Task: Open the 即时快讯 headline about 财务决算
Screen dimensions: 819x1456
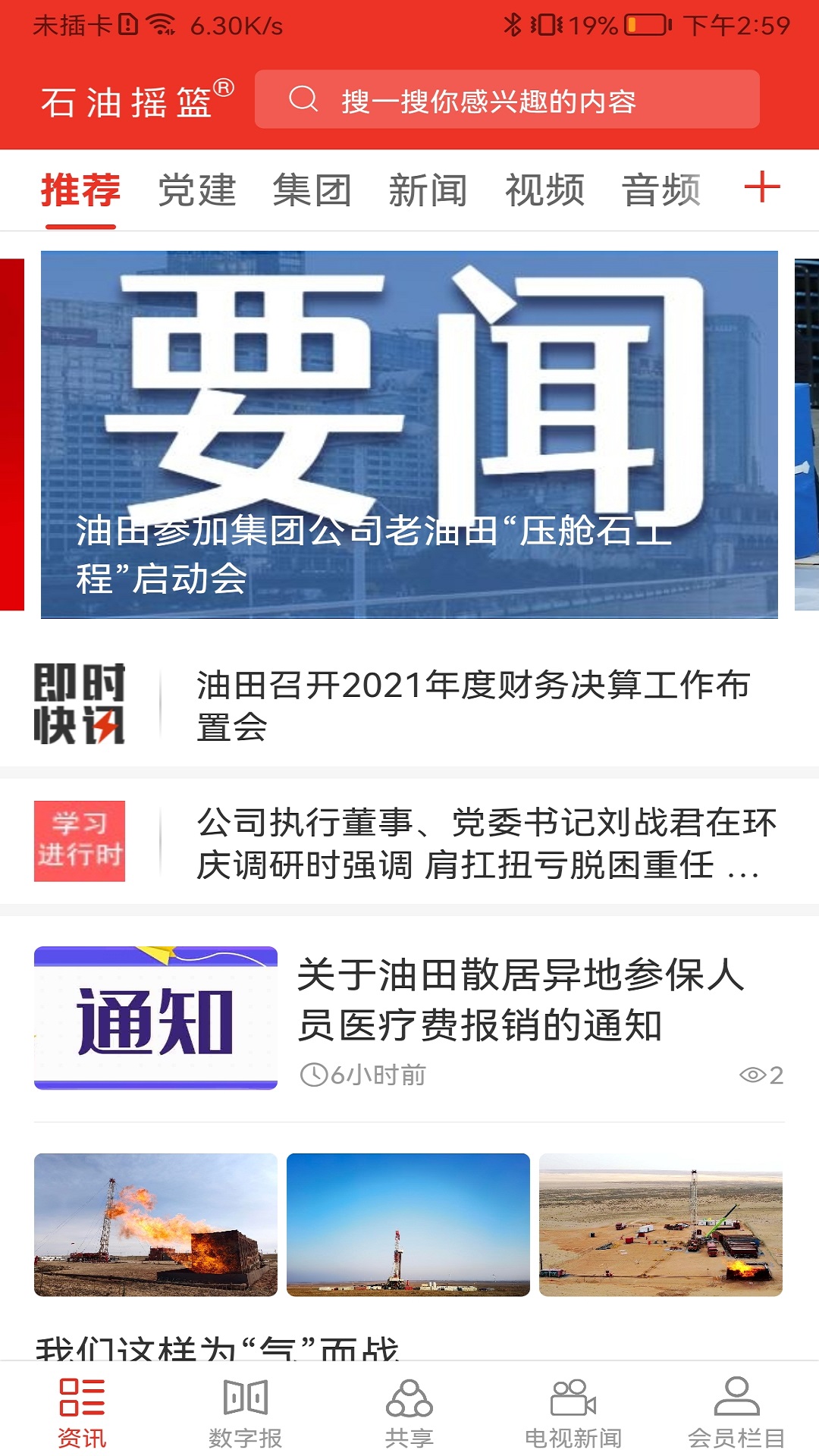Action: point(409,705)
